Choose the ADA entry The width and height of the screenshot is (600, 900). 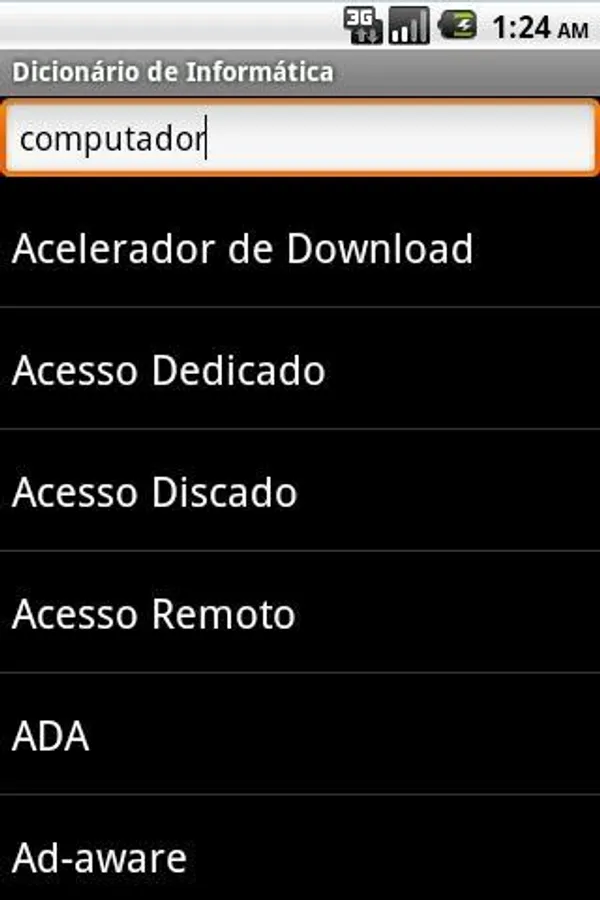[x=51, y=737]
